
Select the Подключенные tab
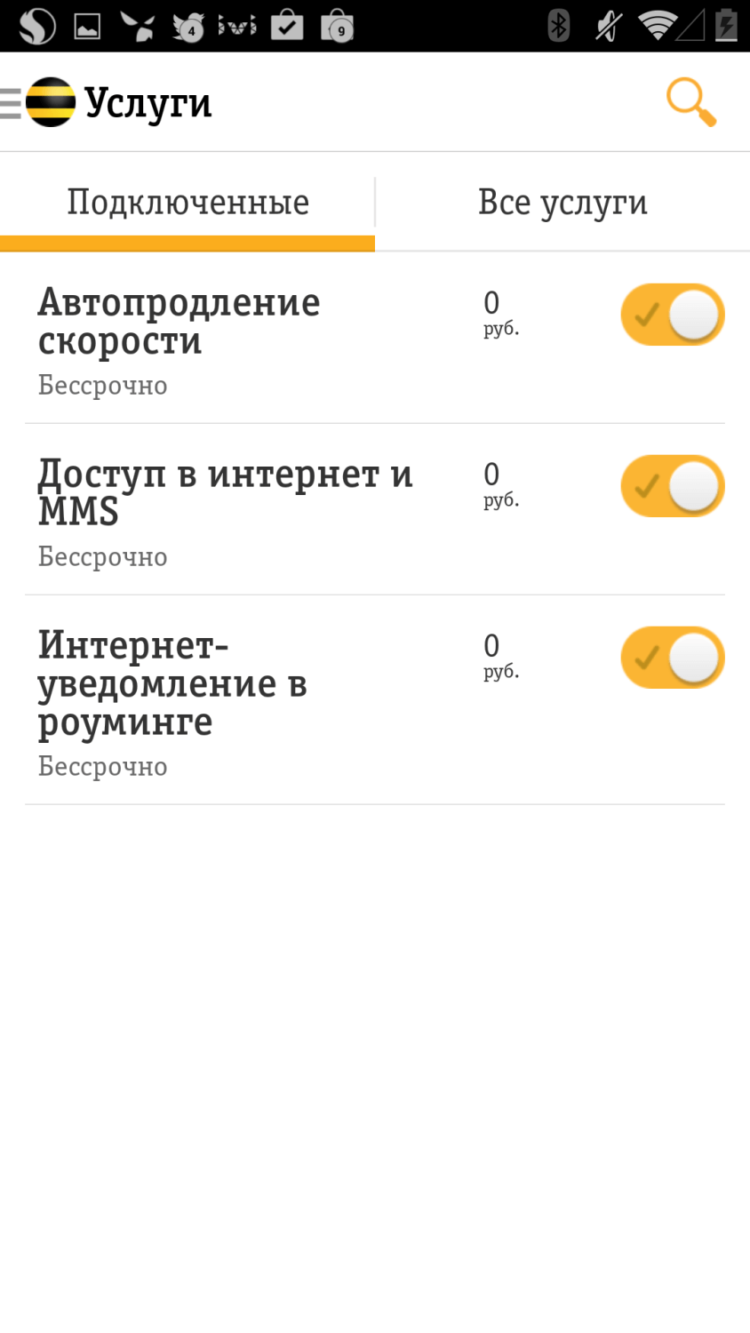tap(187, 202)
